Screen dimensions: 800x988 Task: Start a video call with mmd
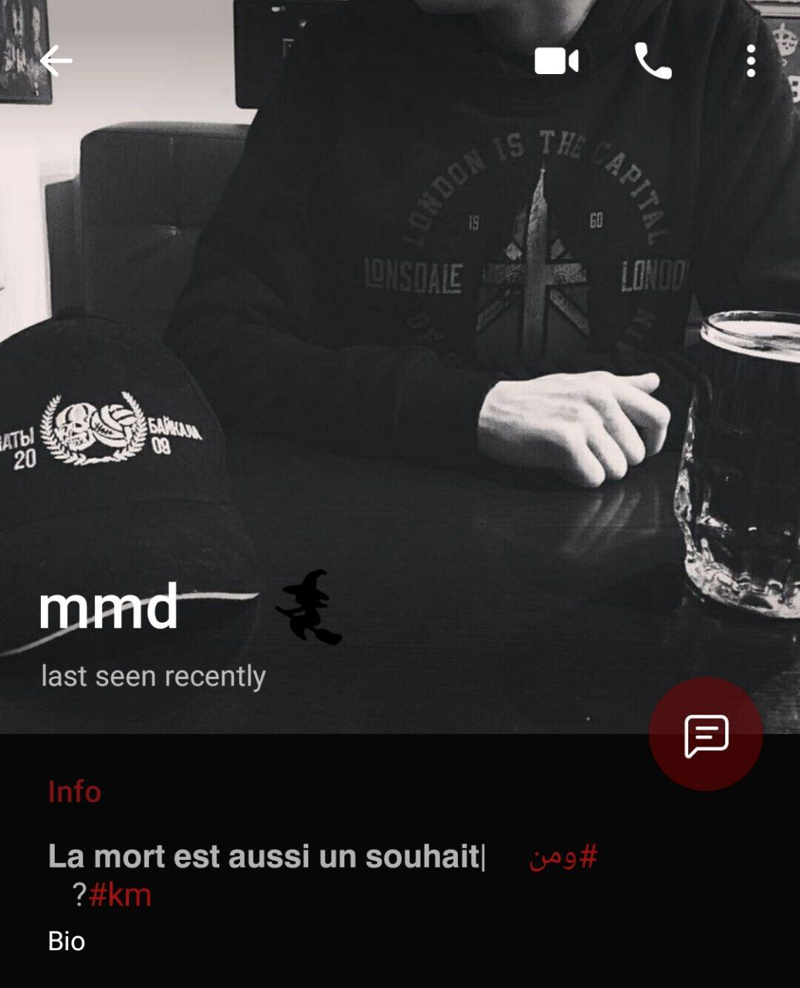(556, 62)
